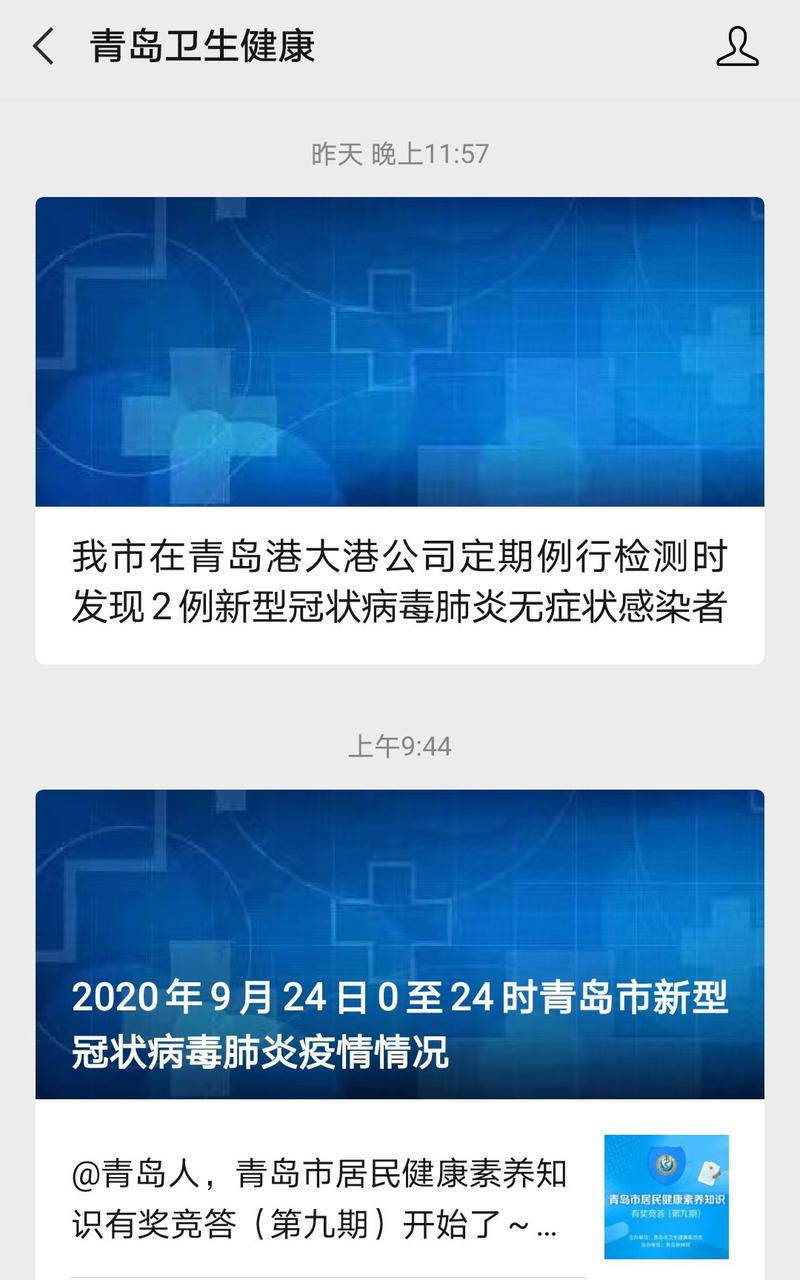Open the account profile via the person icon
This screenshot has height=1280, width=800.
click(740, 45)
